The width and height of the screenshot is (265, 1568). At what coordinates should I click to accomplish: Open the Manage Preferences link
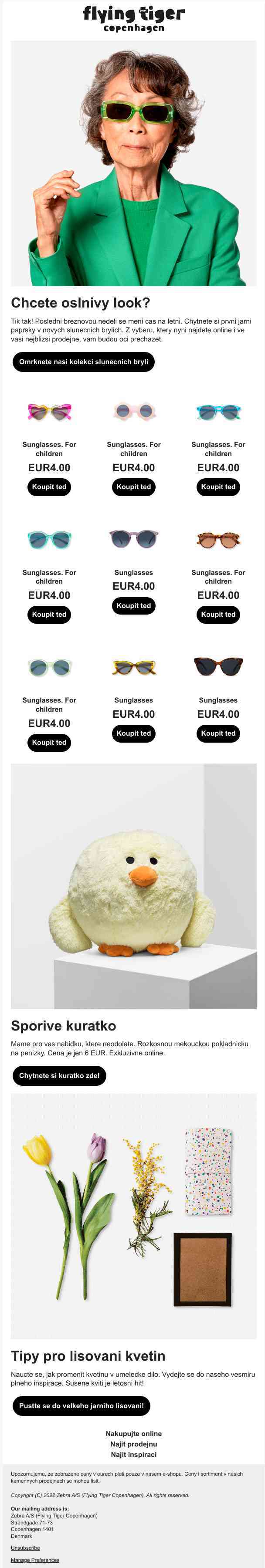pos(35,1560)
